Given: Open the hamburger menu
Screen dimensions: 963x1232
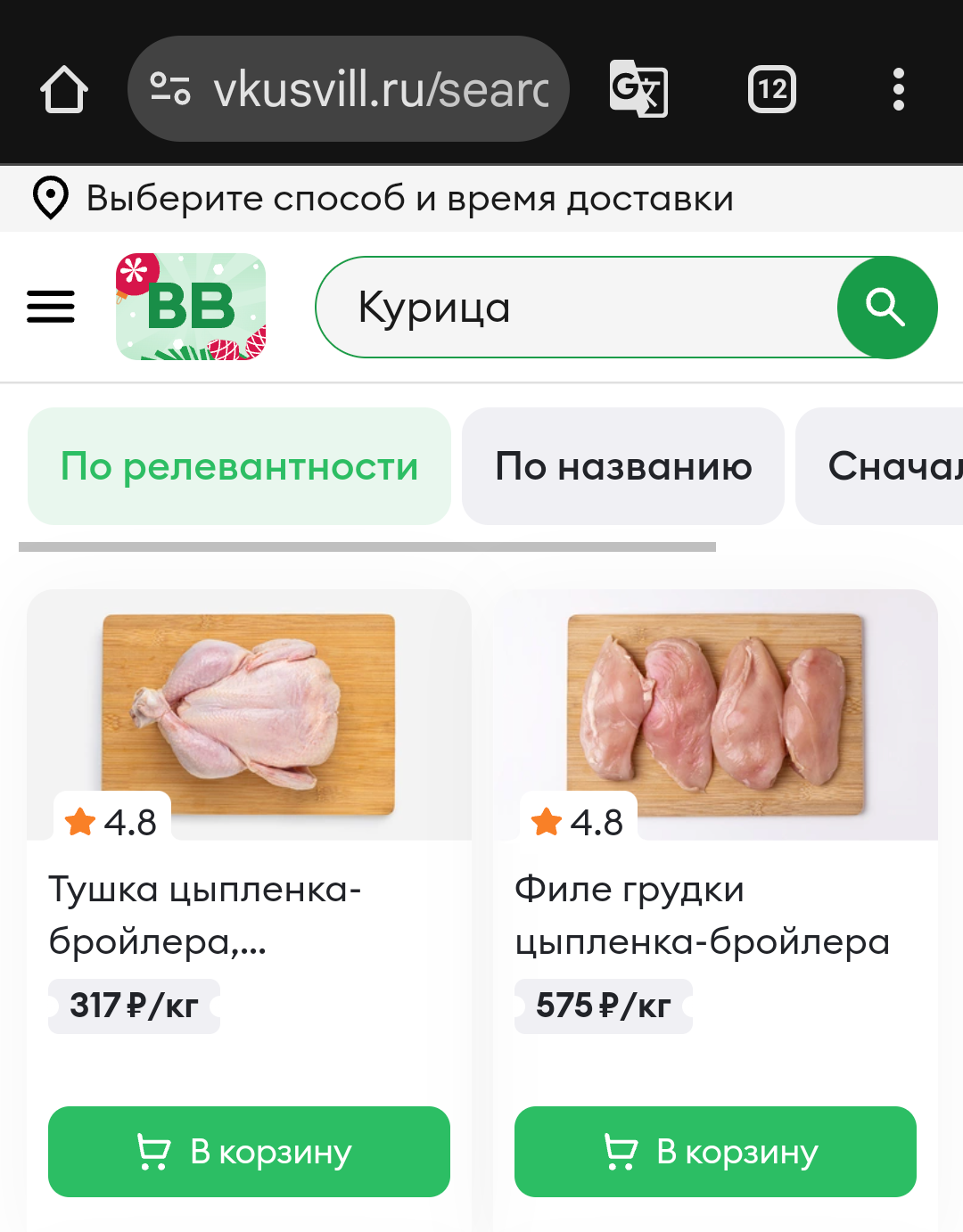Looking at the screenshot, I should (51, 307).
